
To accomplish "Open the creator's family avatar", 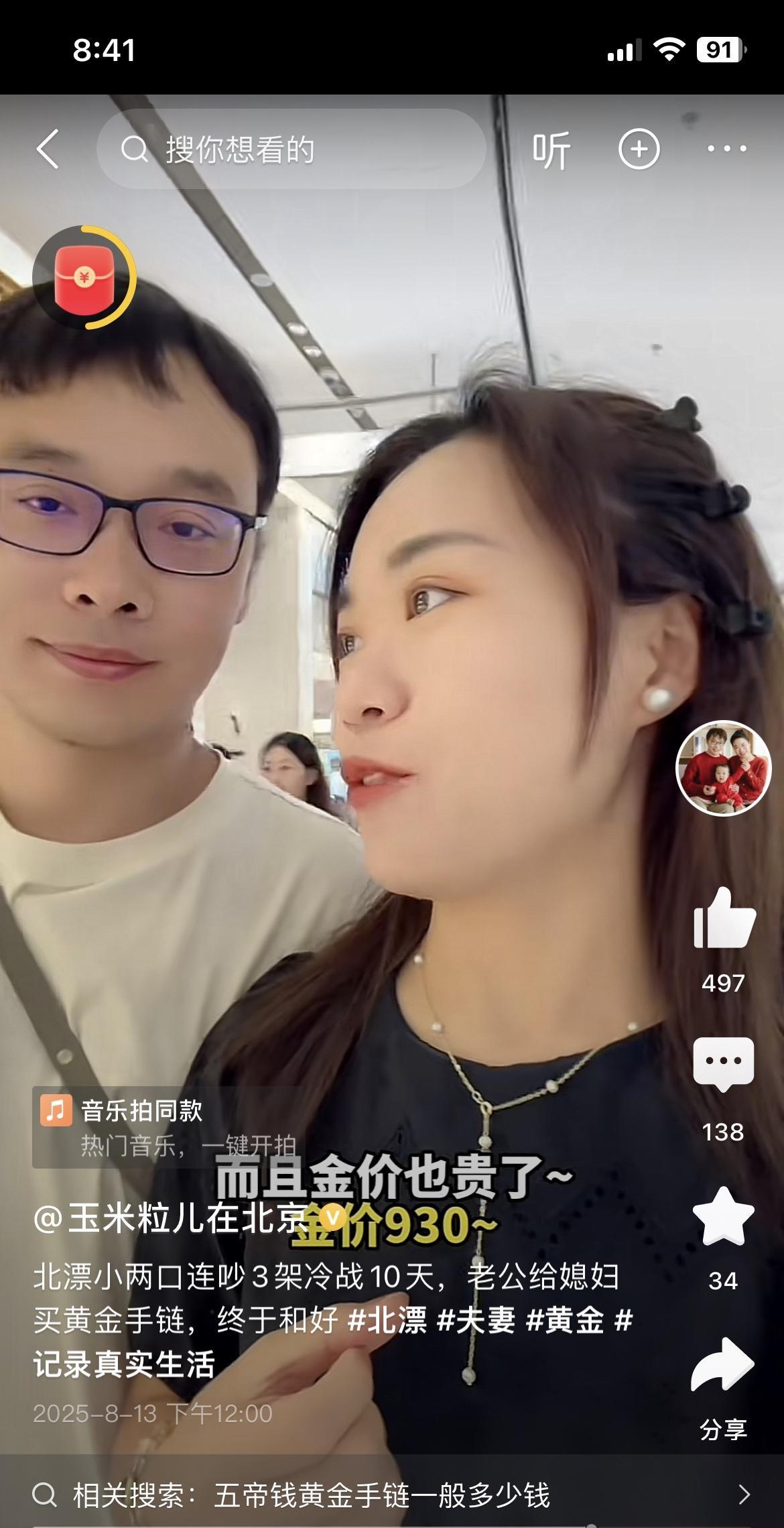I will (724, 768).
